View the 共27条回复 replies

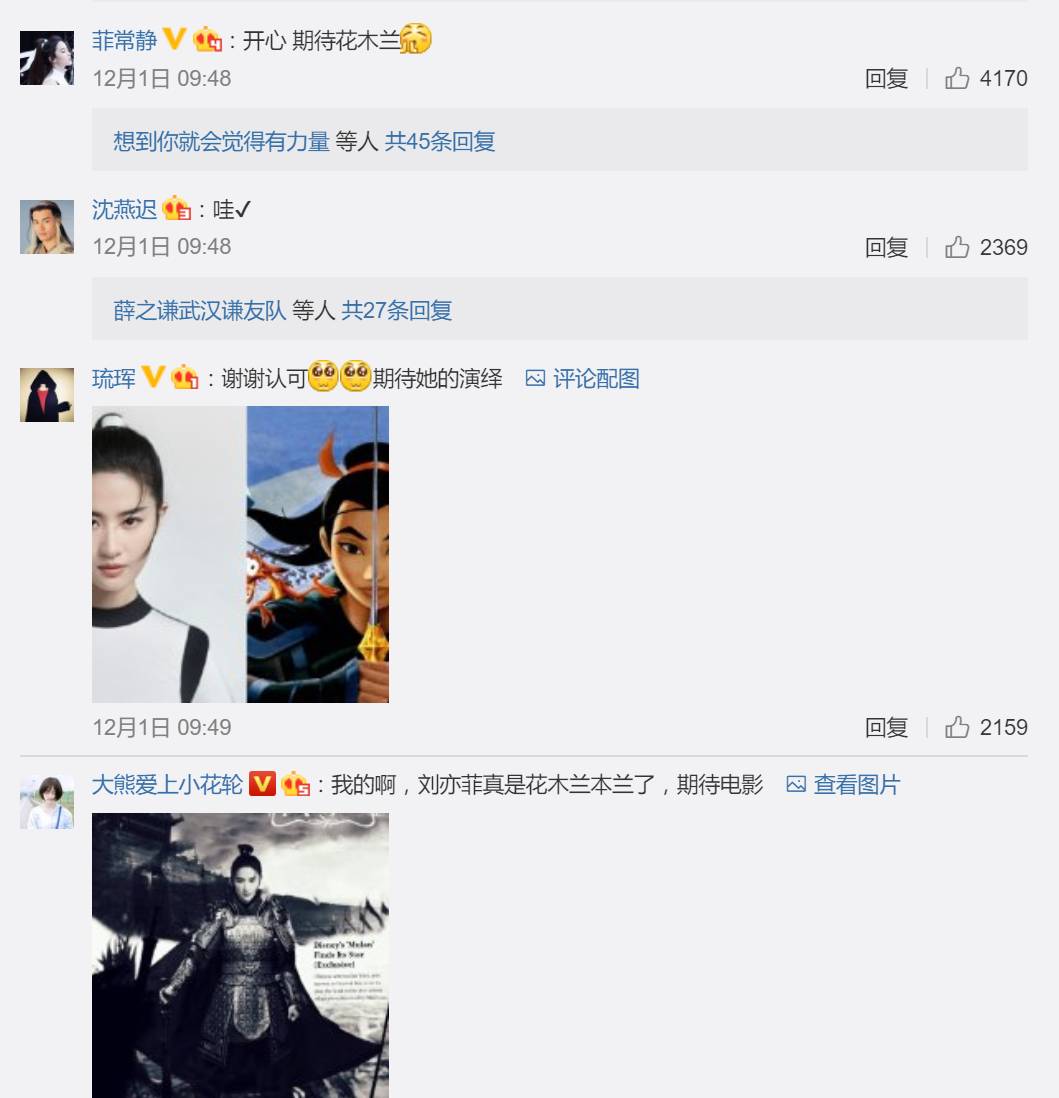[x=397, y=310]
